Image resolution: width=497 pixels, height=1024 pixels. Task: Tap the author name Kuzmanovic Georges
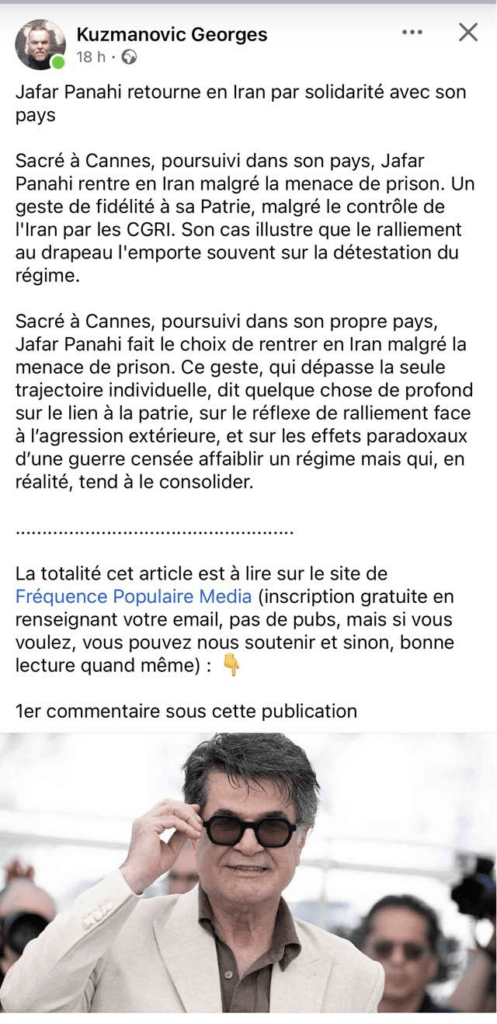[x=172, y=35]
